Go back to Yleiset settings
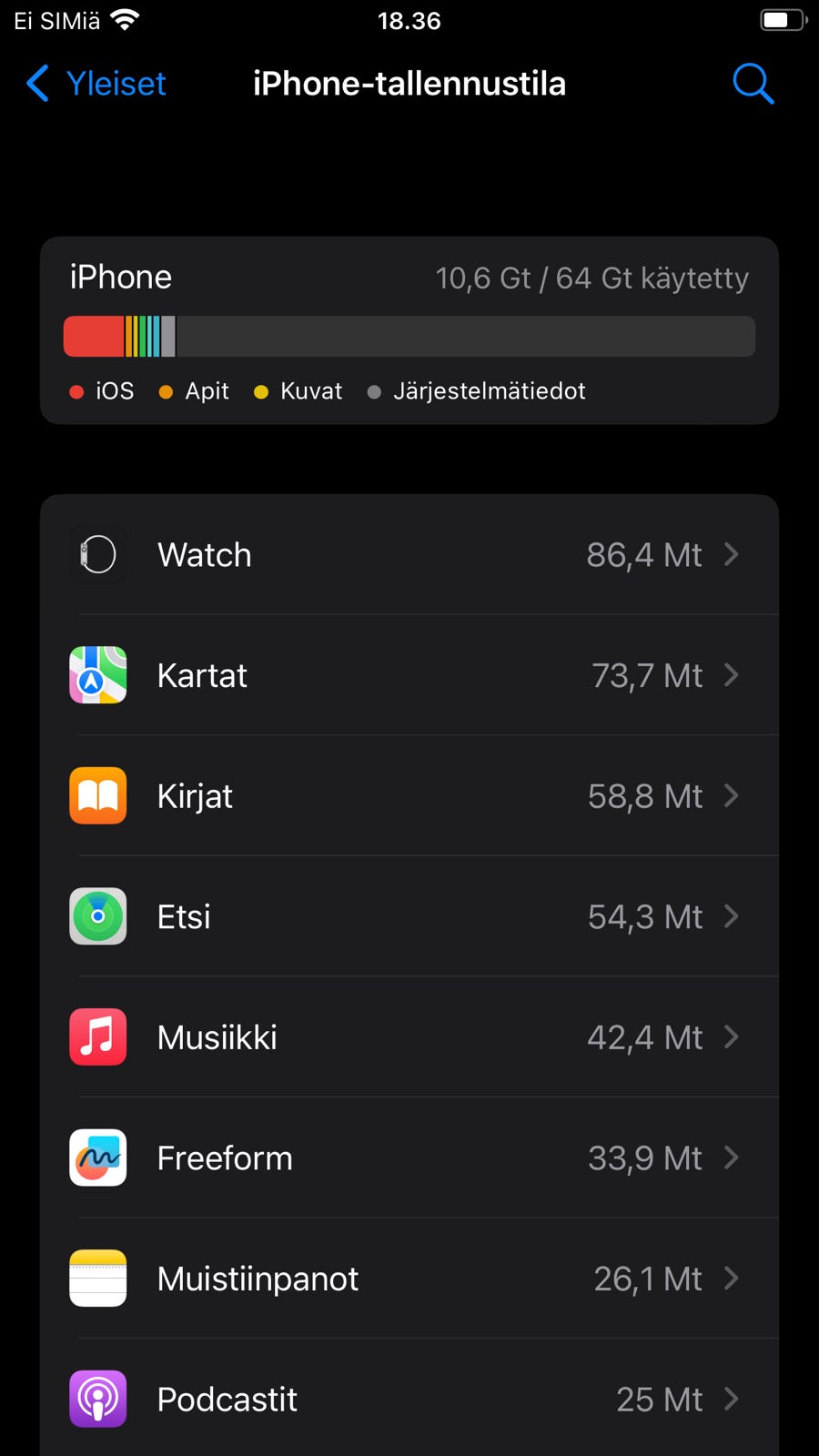The width and height of the screenshot is (819, 1456). [95, 83]
